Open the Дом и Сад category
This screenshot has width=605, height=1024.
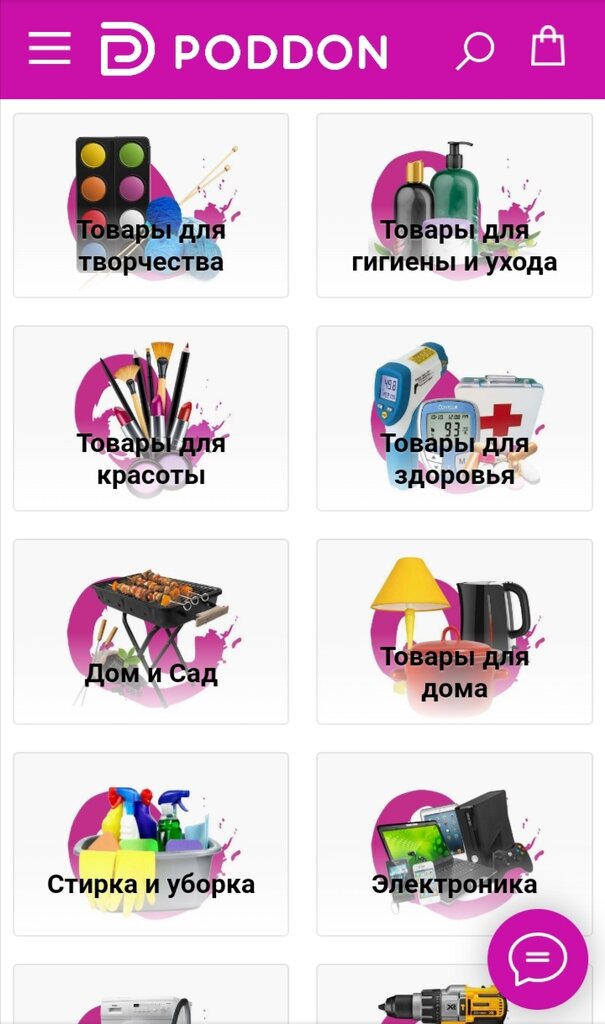tap(151, 631)
